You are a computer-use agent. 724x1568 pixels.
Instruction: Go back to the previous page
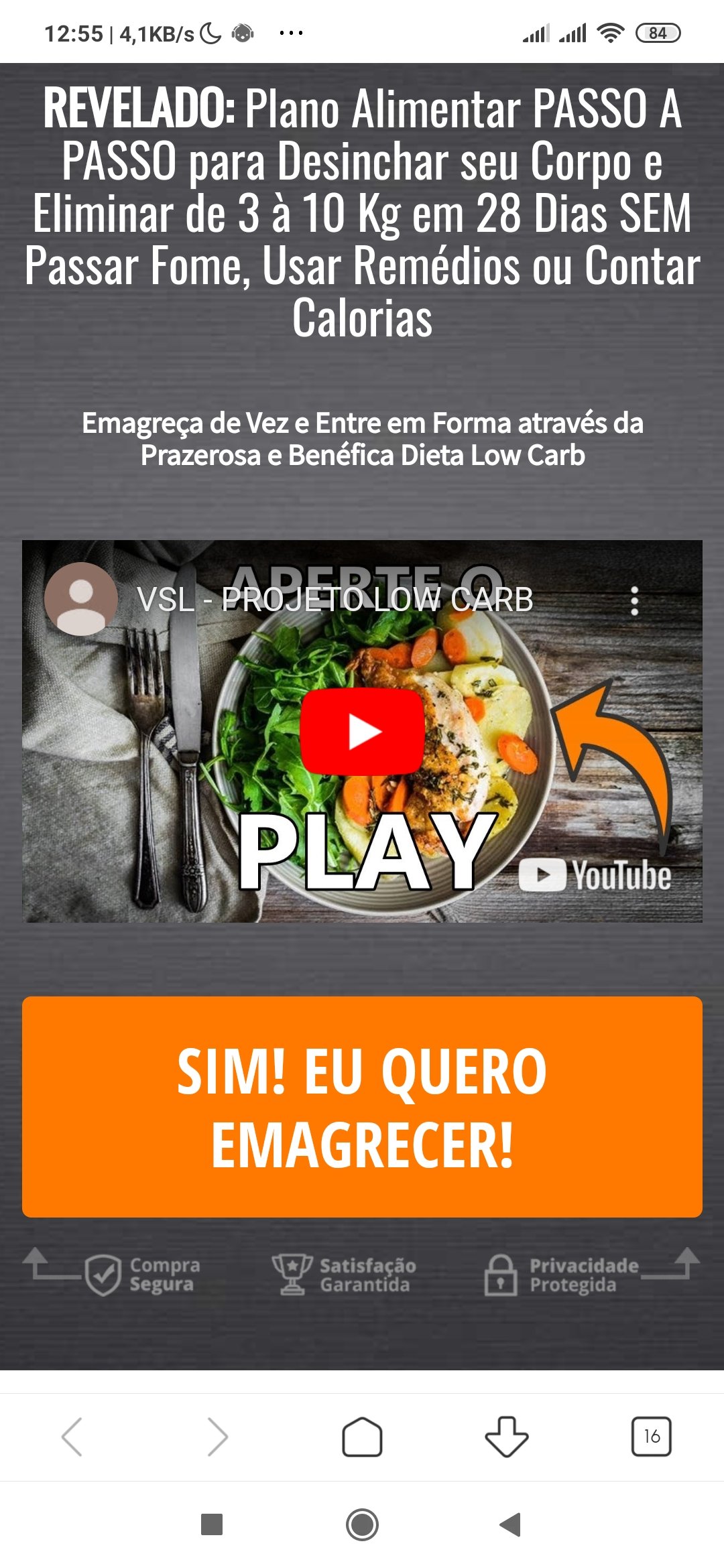click(x=72, y=1437)
